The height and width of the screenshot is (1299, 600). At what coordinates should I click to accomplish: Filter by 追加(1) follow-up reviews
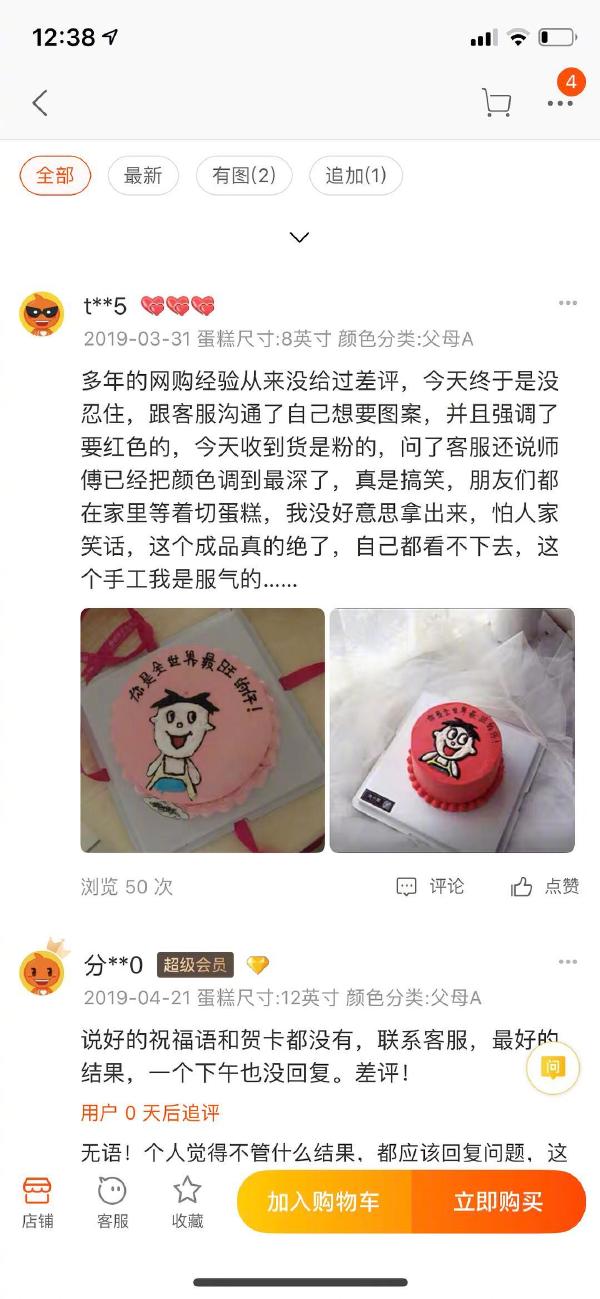[x=355, y=176]
